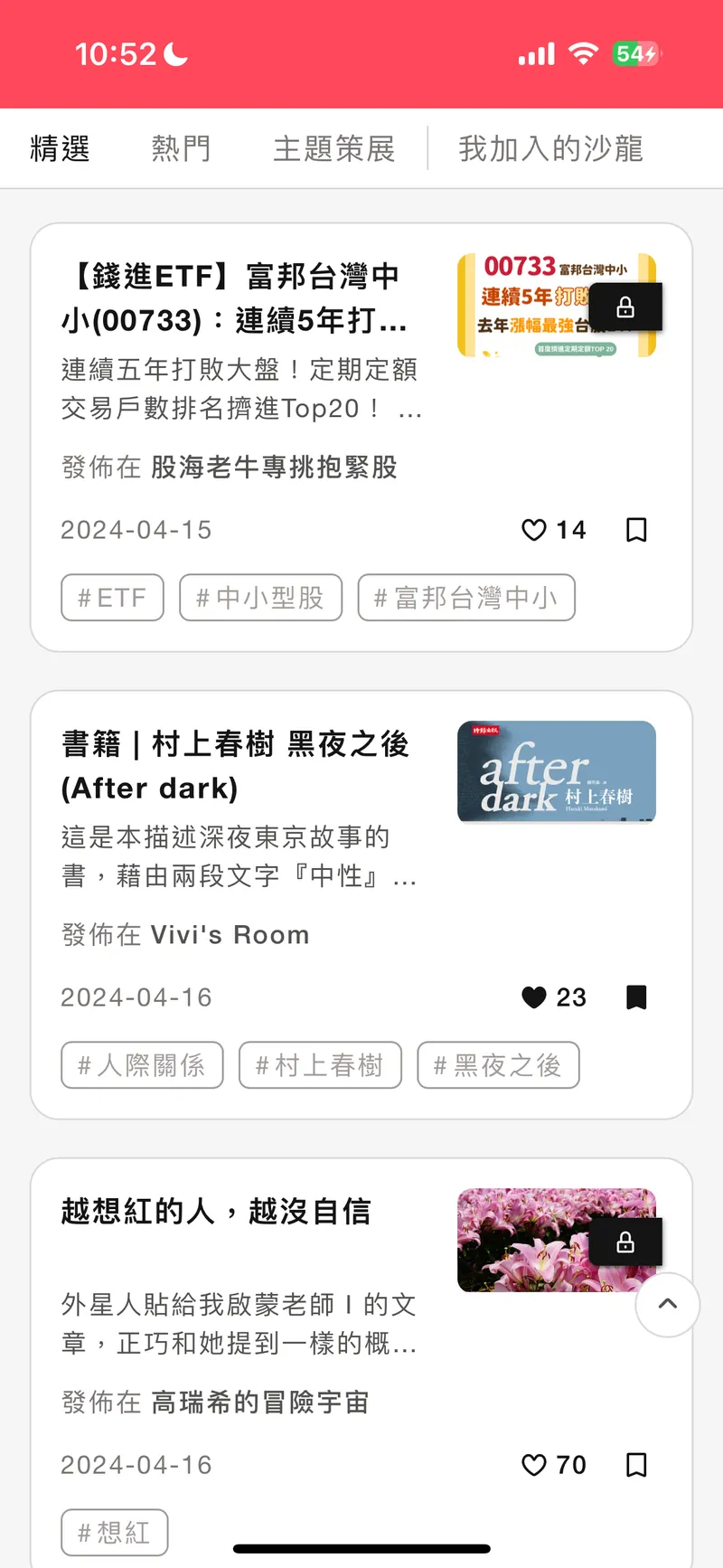Open the 村上春樹 黑夜之後 book article
Screen dimensions: 723x1568
coord(235,766)
